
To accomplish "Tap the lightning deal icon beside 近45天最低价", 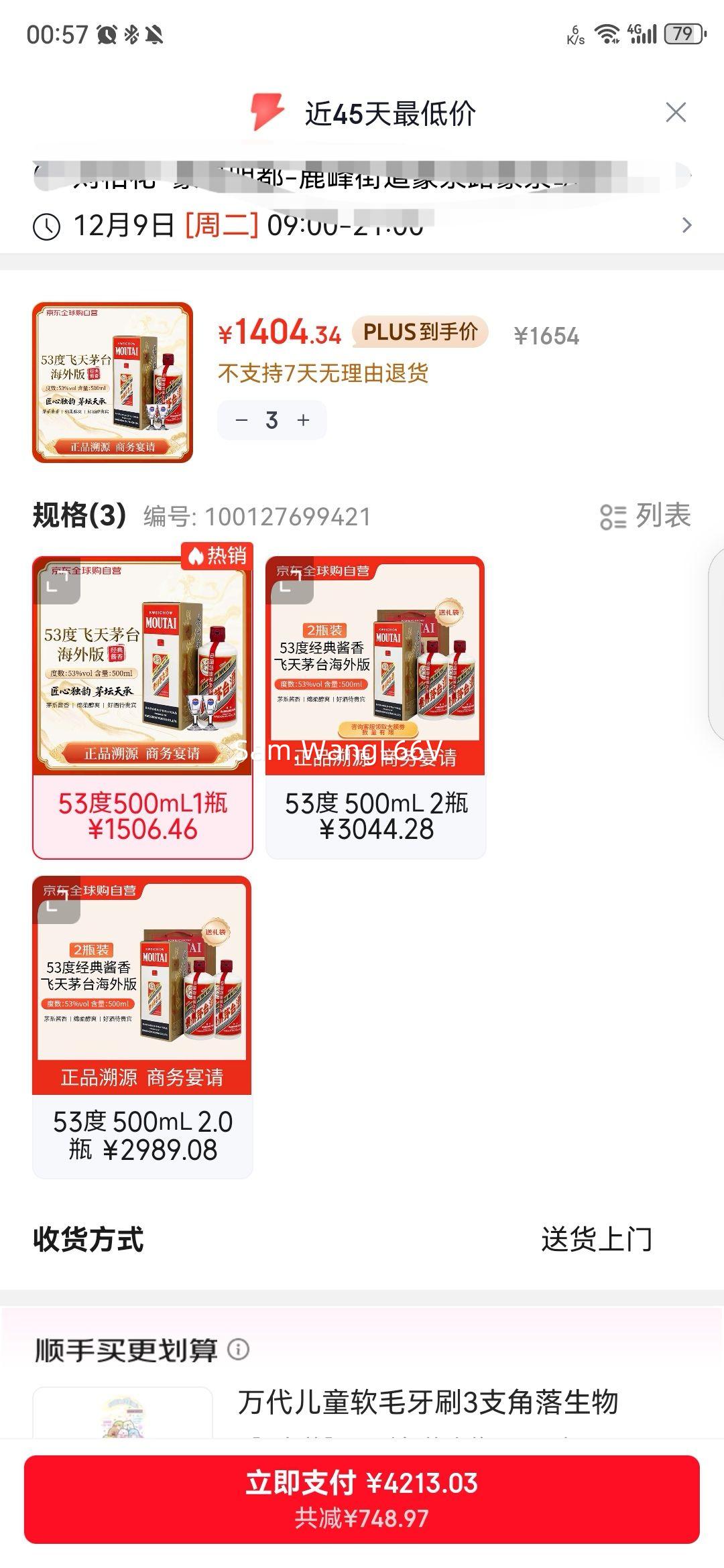I will click(x=268, y=114).
